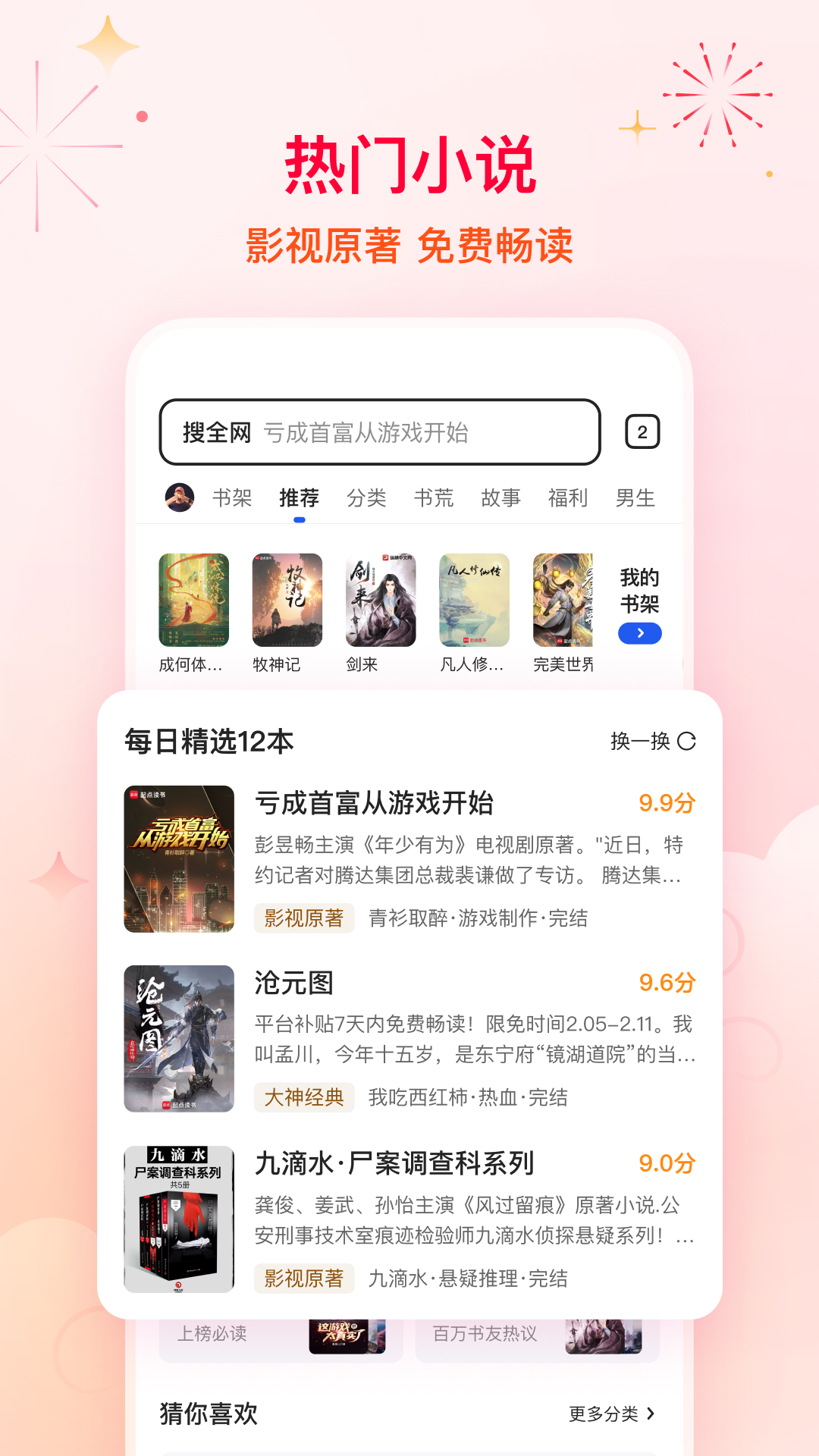Open the 牧神记 book cover

click(x=287, y=601)
